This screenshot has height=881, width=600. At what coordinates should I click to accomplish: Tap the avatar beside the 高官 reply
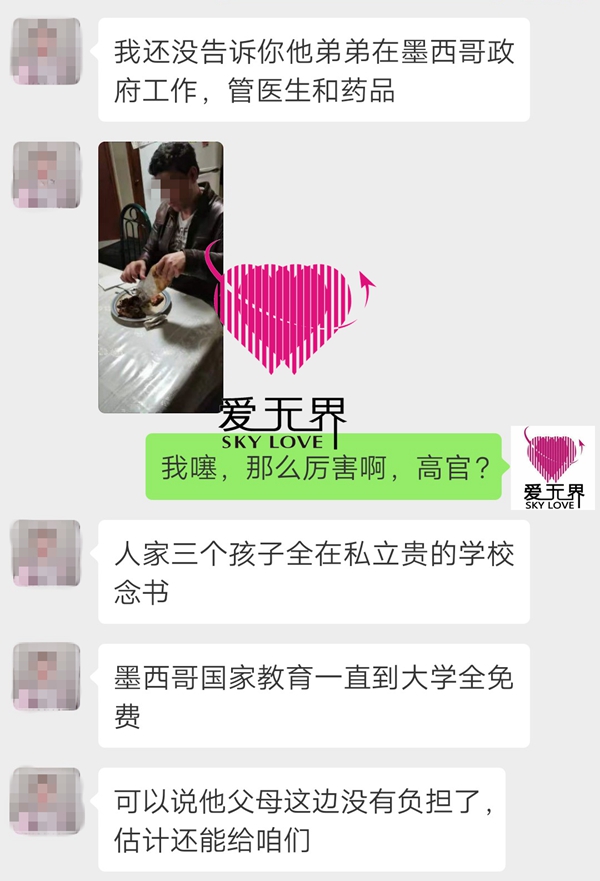(553, 468)
